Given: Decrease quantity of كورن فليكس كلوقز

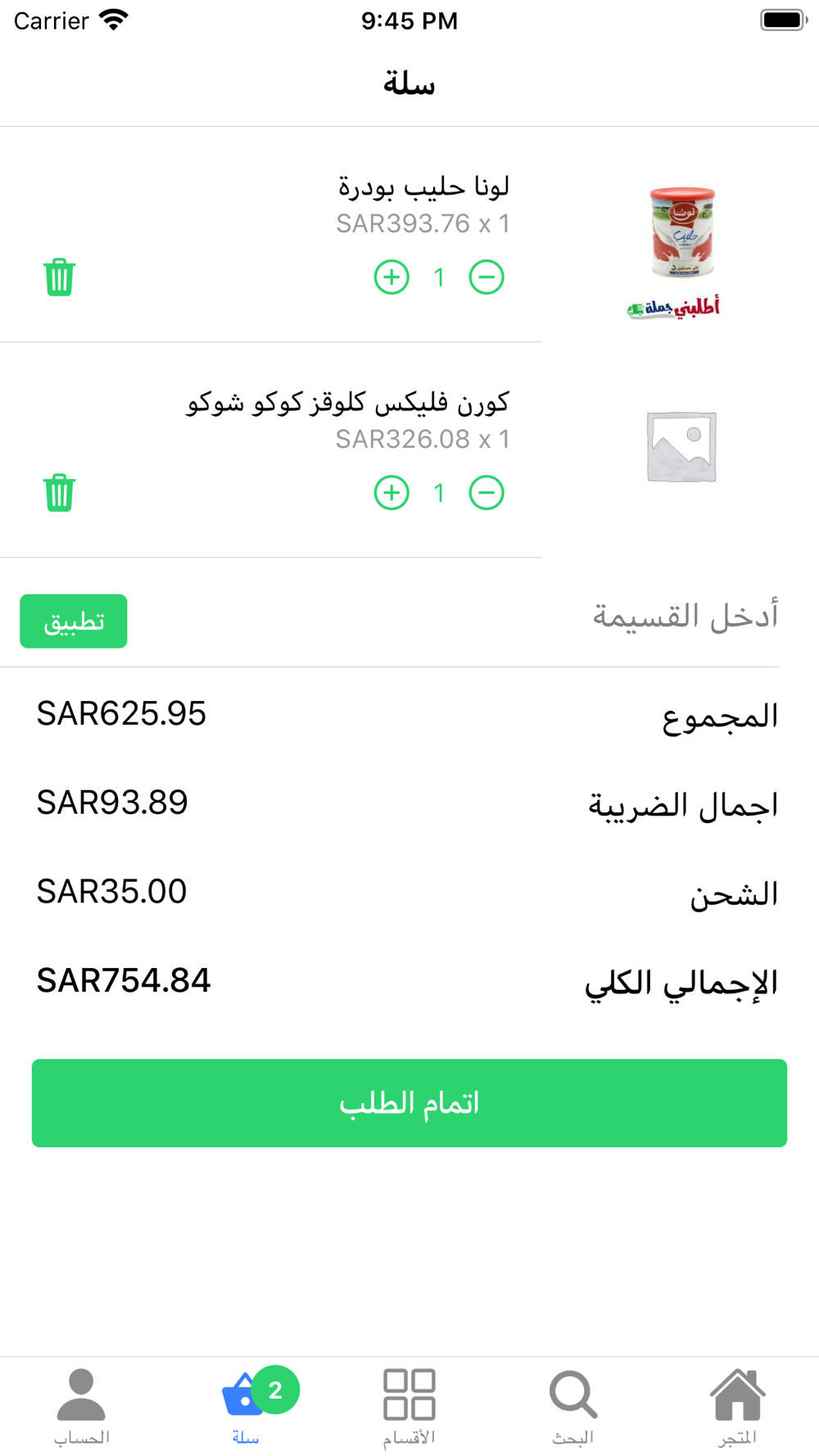Looking at the screenshot, I should (486, 493).
